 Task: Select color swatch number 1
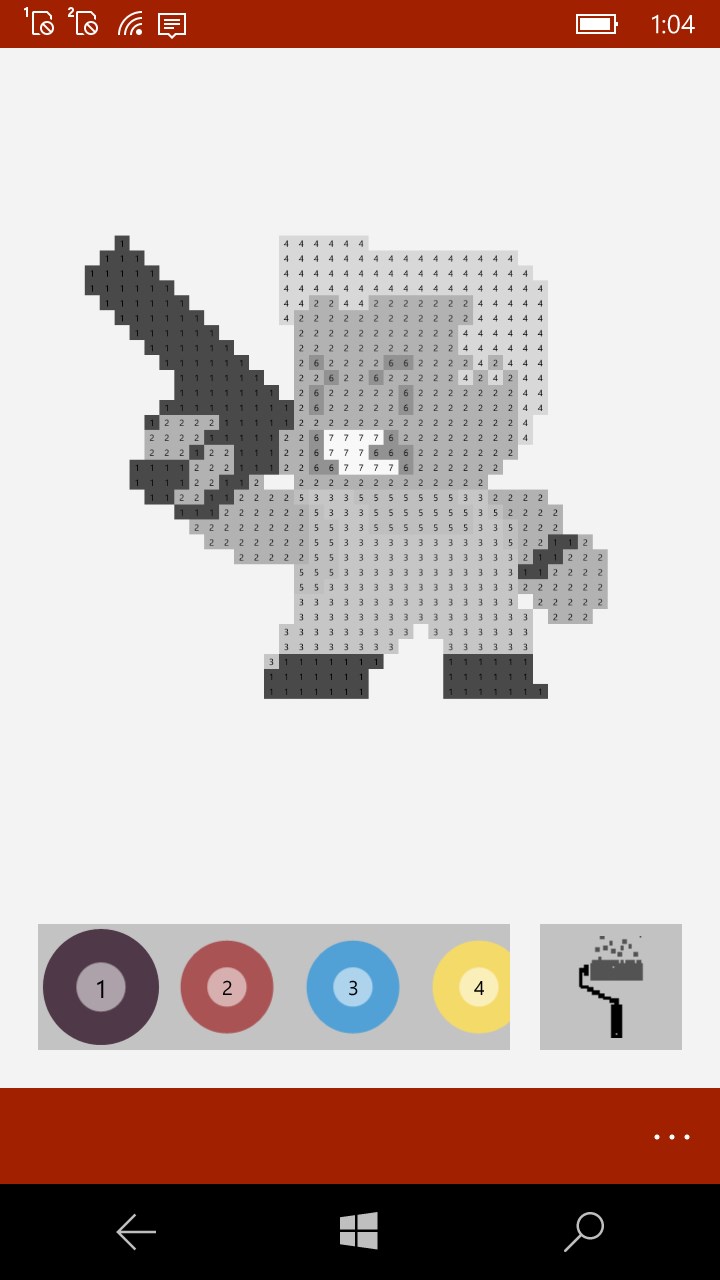pos(101,987)
